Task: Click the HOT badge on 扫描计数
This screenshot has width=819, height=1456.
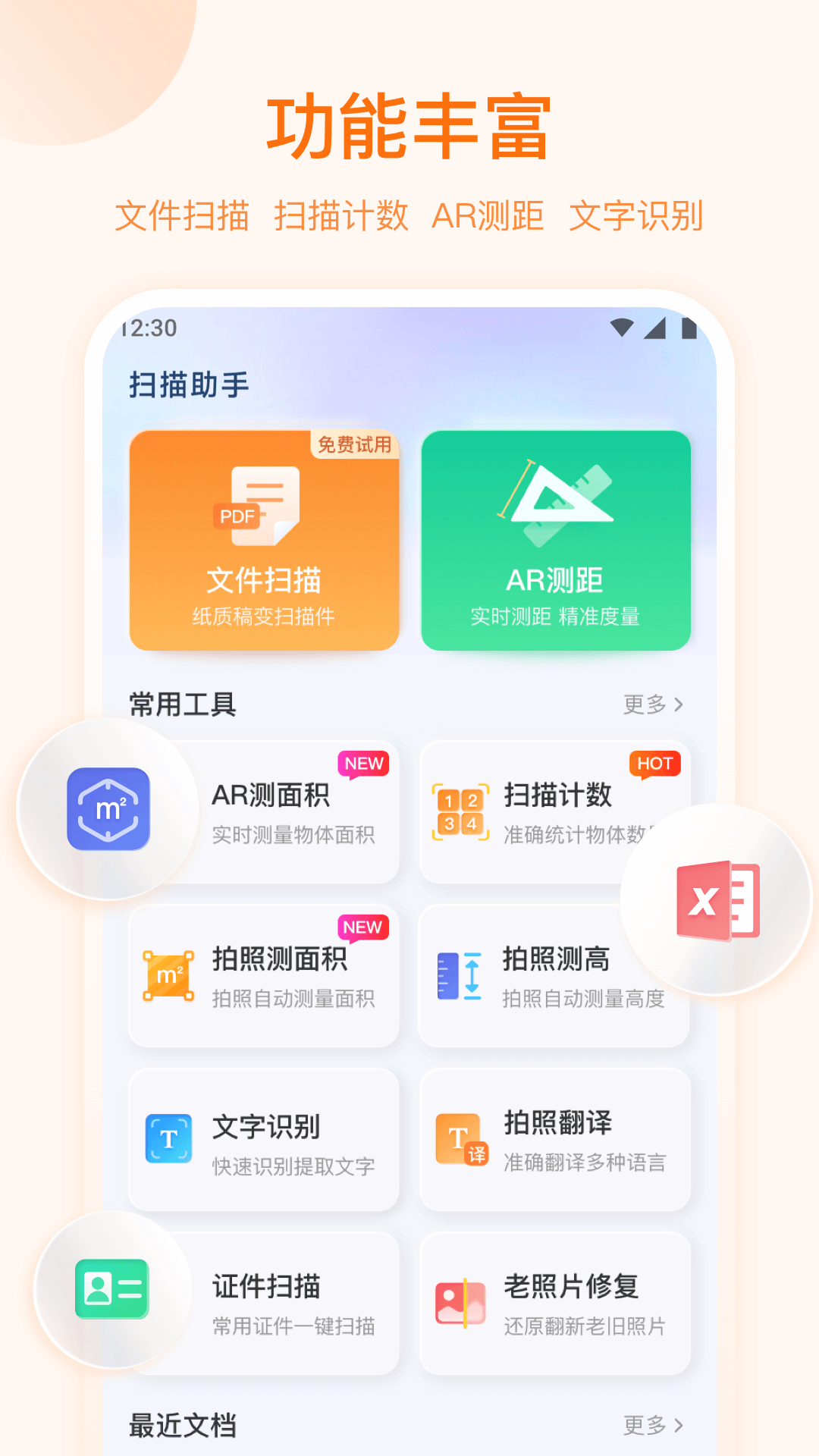Action: [x=655, y=764]
